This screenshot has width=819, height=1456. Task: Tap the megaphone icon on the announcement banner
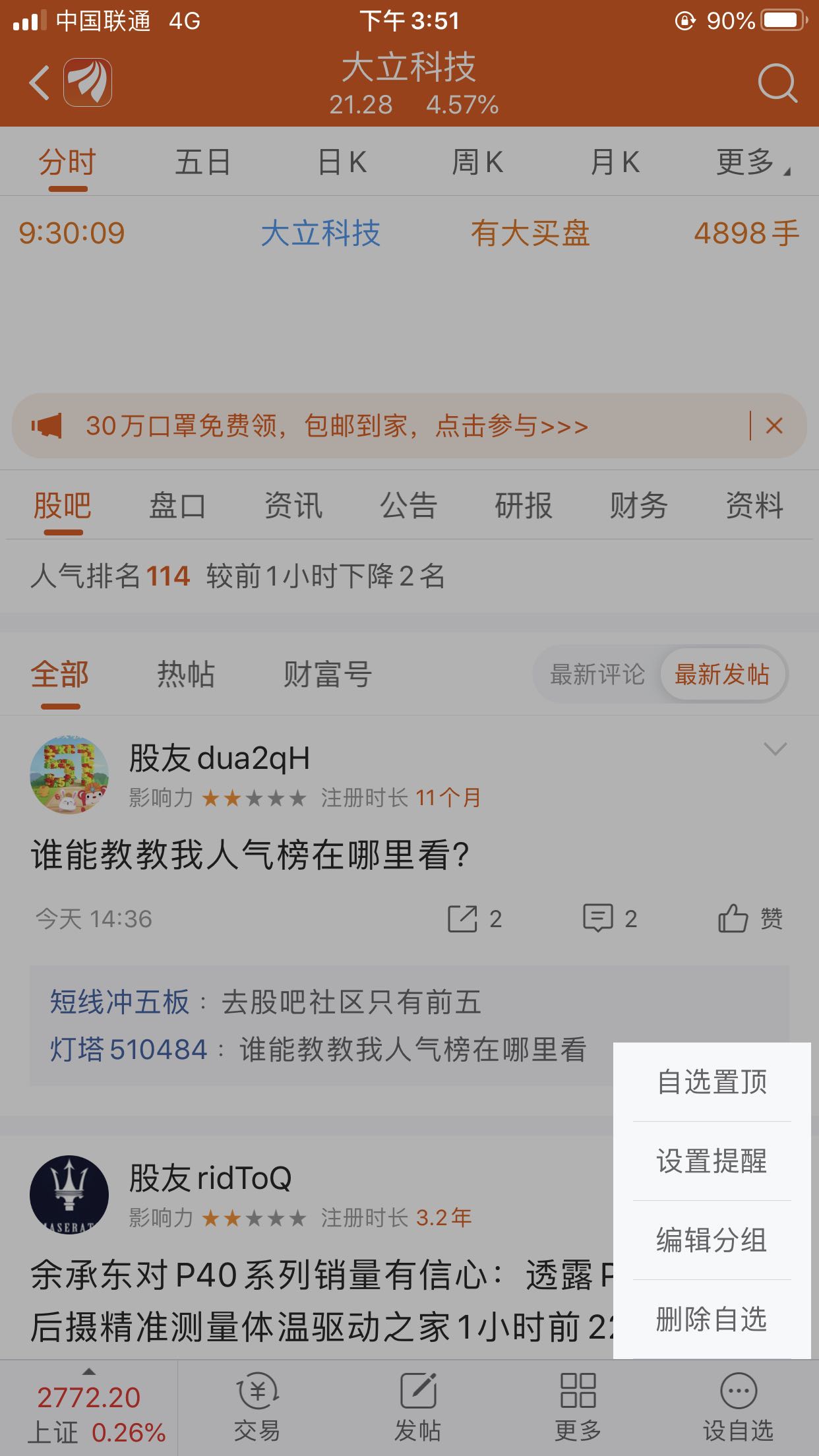50,425
